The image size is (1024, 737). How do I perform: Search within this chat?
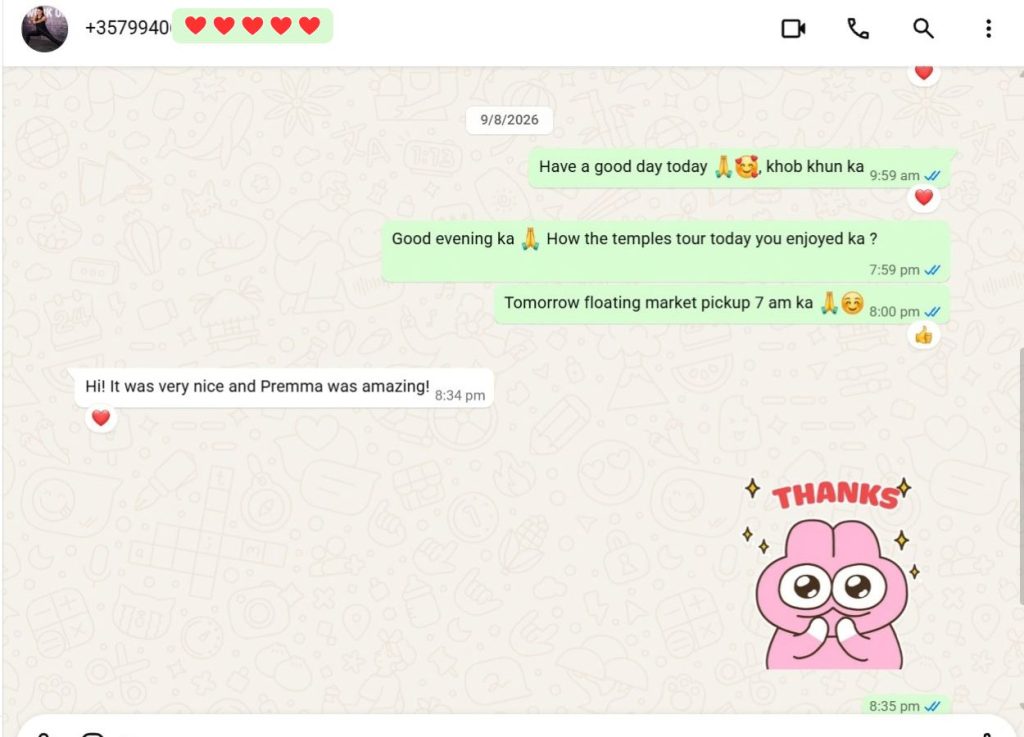pyautogui.click(x=923, y=29)
